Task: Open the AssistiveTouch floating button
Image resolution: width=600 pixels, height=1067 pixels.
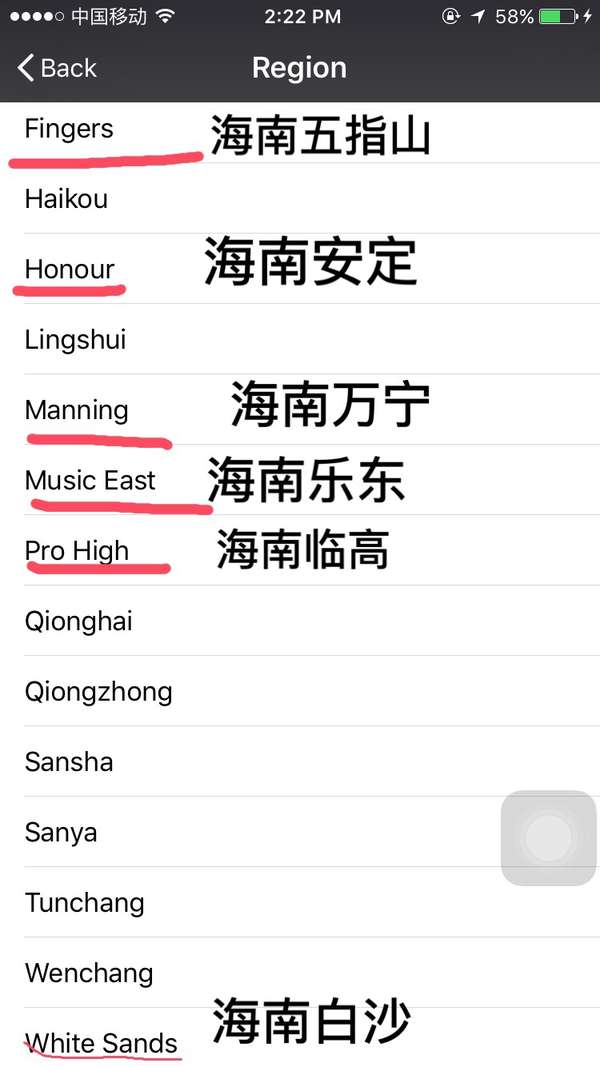Action: [548, 838]
